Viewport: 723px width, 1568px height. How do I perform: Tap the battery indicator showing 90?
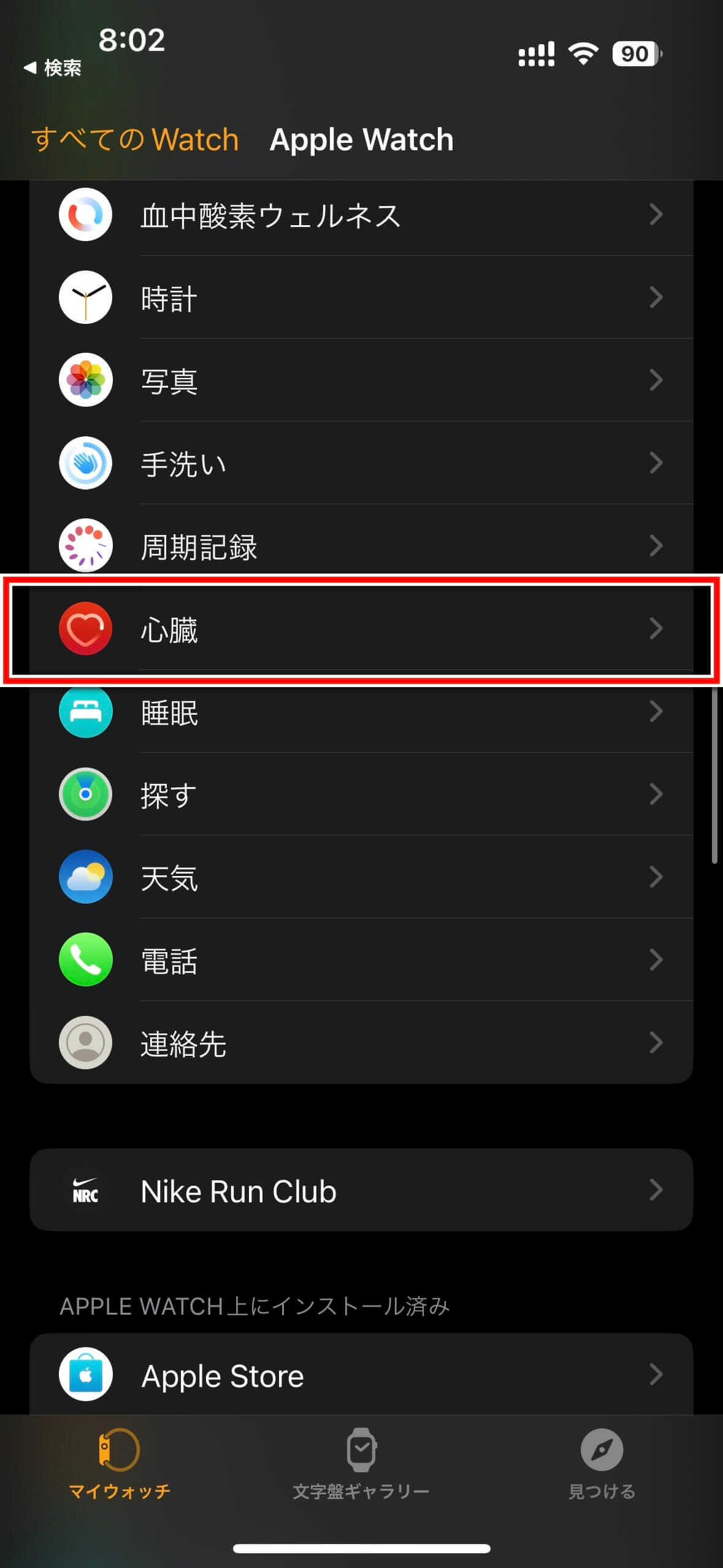(634, 55)
